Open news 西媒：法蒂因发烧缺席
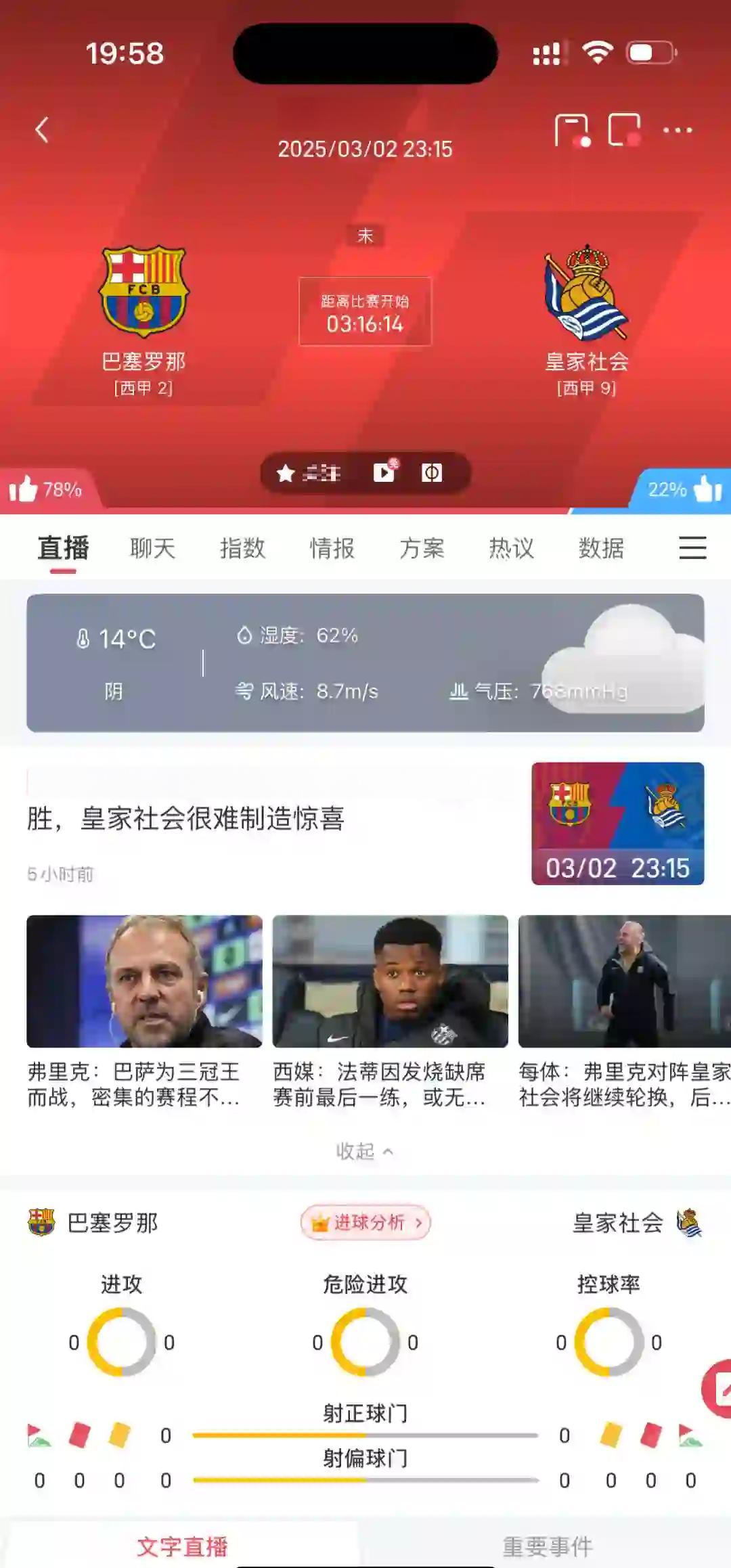Image resolution: width=731 pixels, height=1568 pixels. click(390, 1012)
